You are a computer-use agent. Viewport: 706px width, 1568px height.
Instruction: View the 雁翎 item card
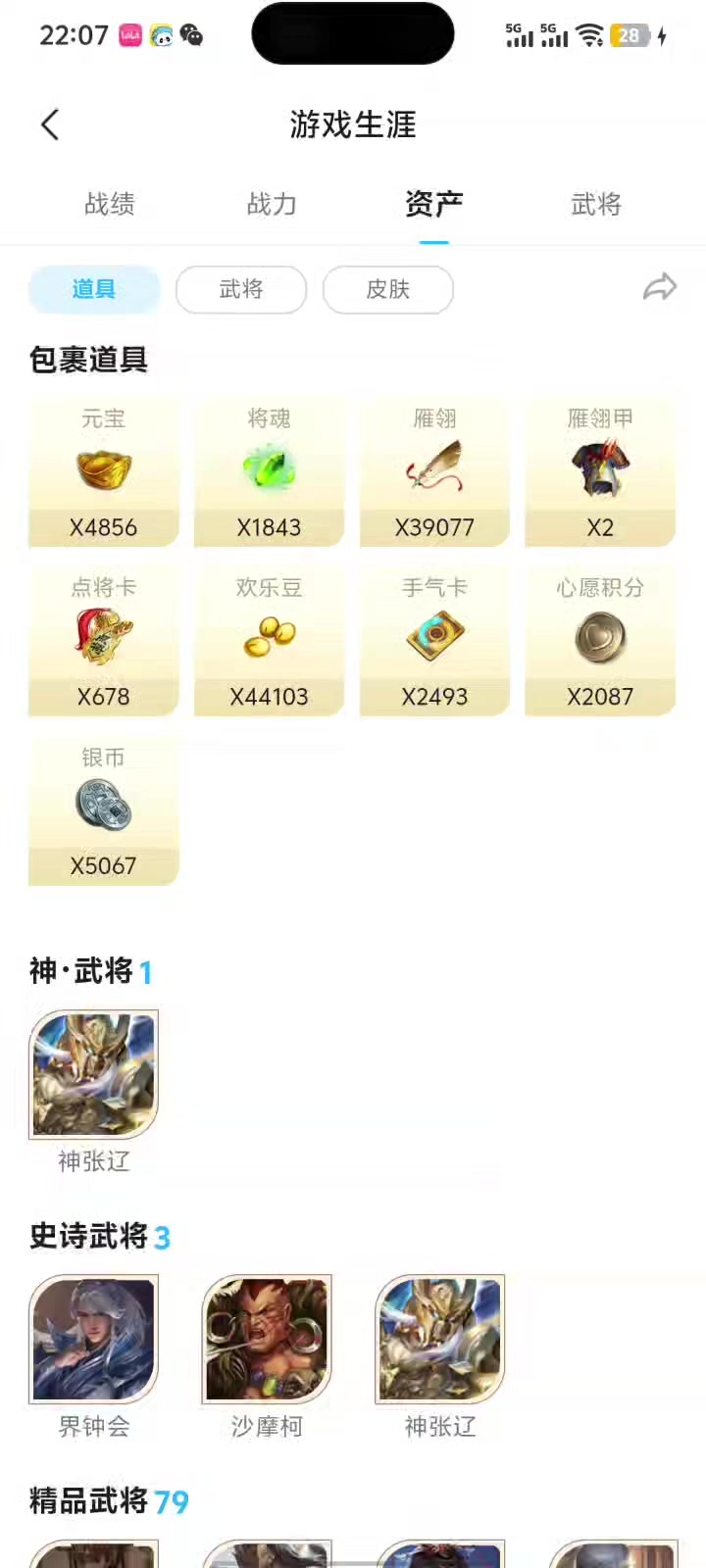point(435,472)
